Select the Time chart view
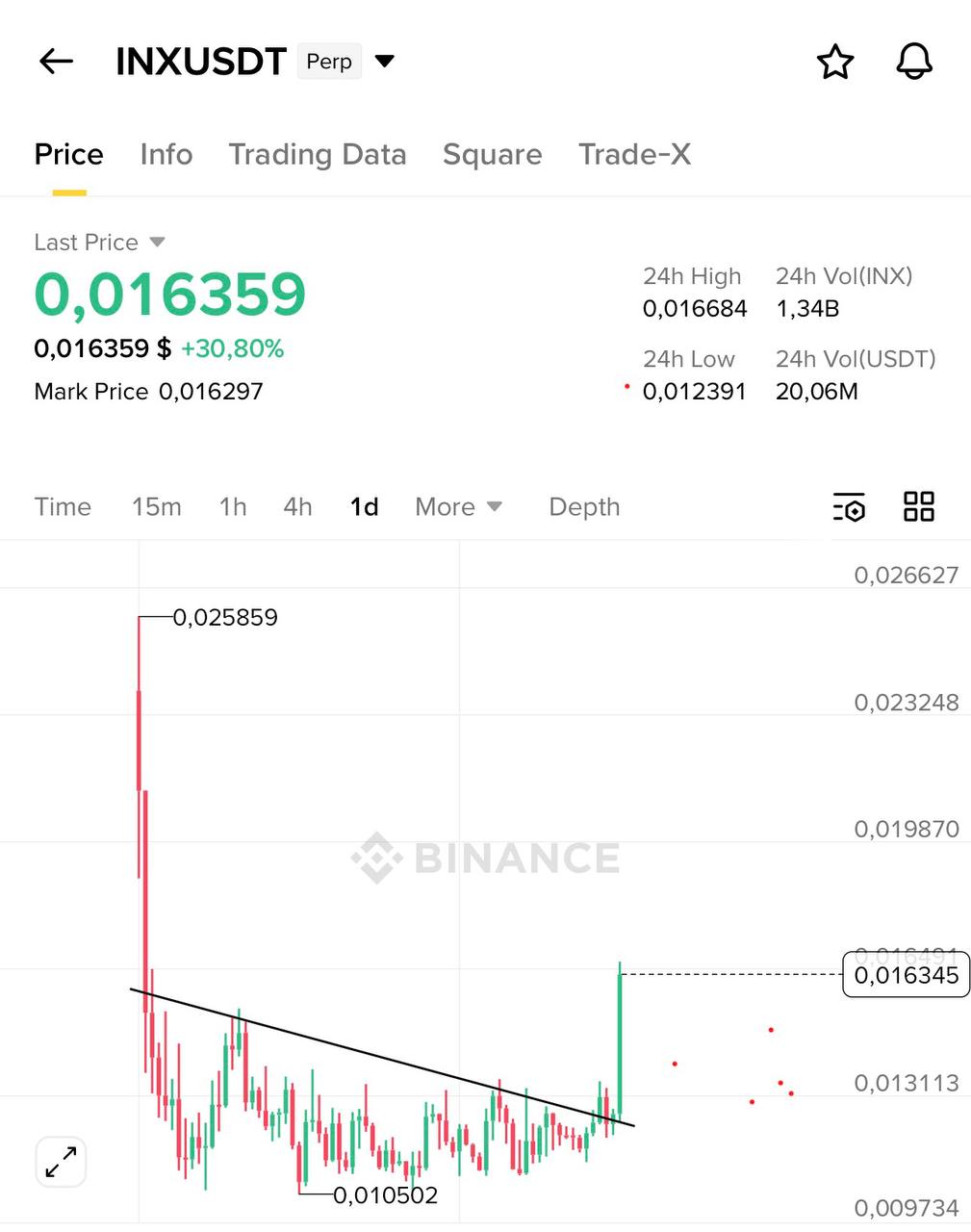 (63, 506)
